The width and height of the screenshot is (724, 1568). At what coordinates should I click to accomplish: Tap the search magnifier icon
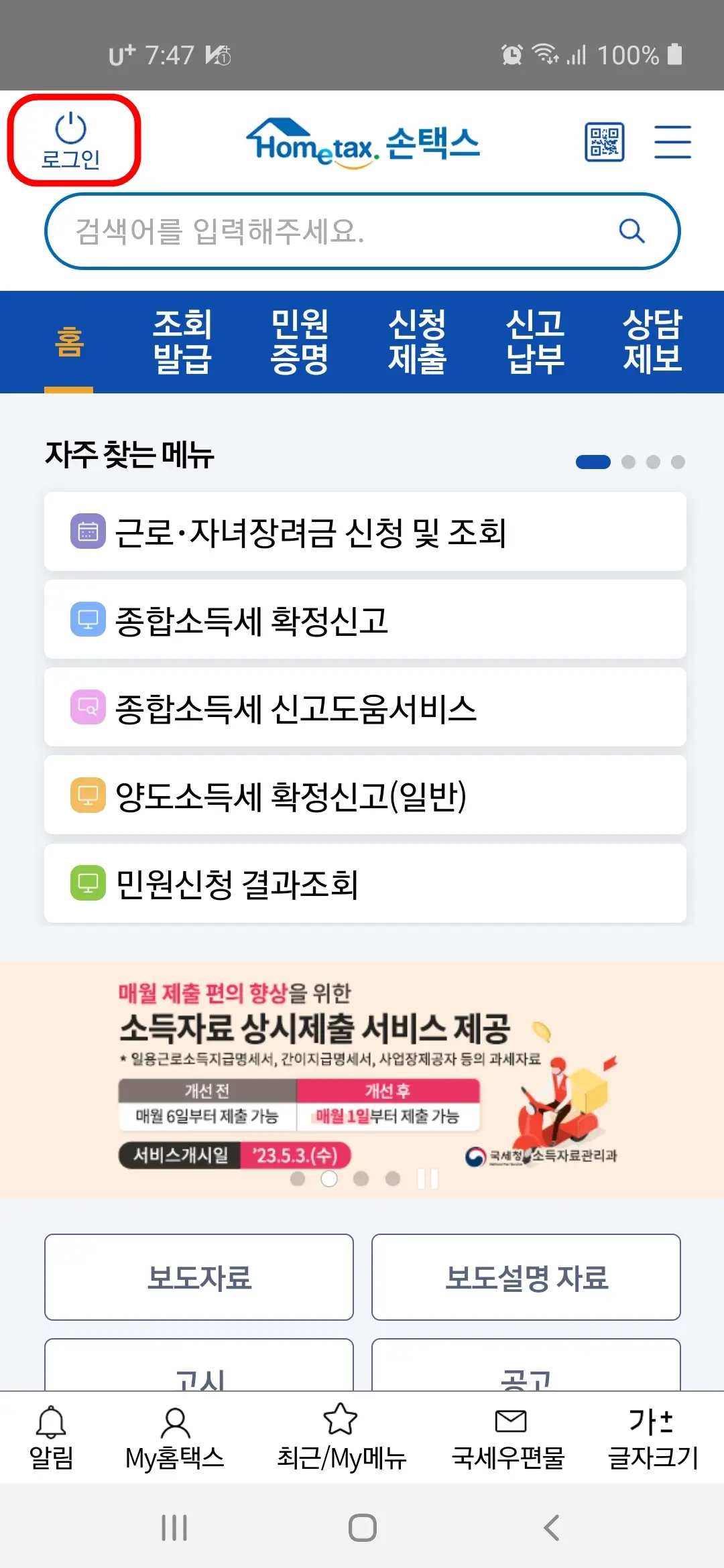pos(631,231)
